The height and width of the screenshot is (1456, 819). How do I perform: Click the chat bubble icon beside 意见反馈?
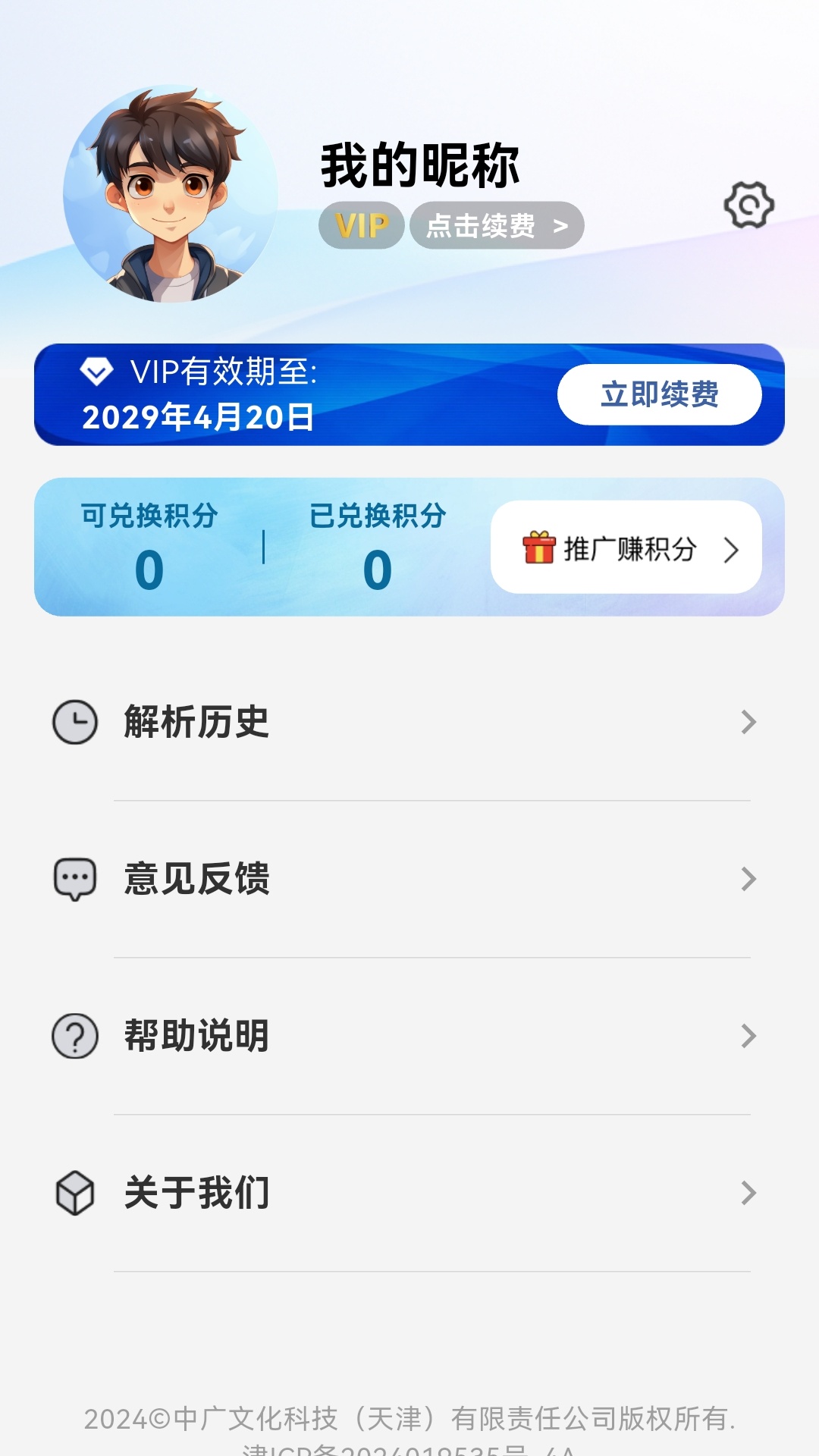point(74,878)
